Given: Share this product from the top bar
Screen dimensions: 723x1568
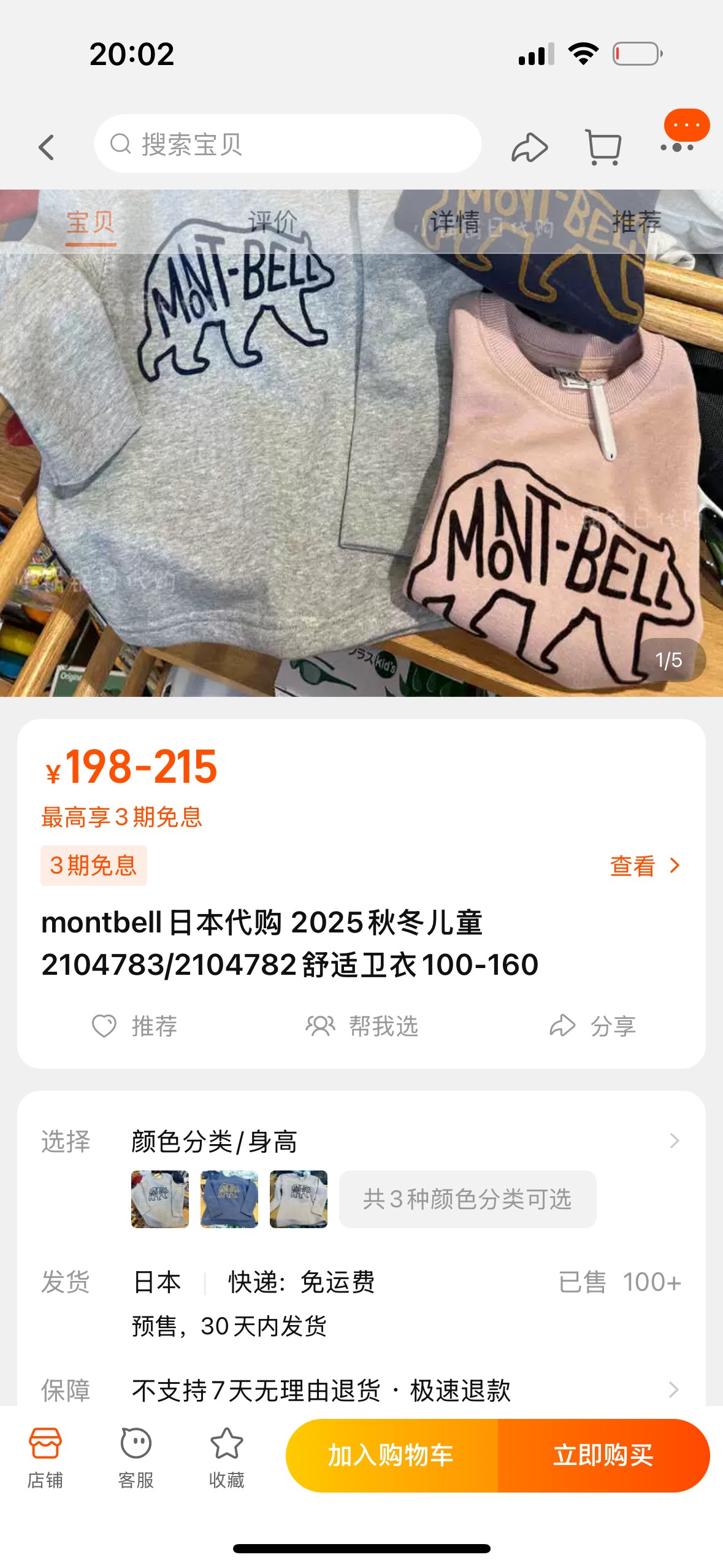Looking at the screenshot, I should point(529,147).
